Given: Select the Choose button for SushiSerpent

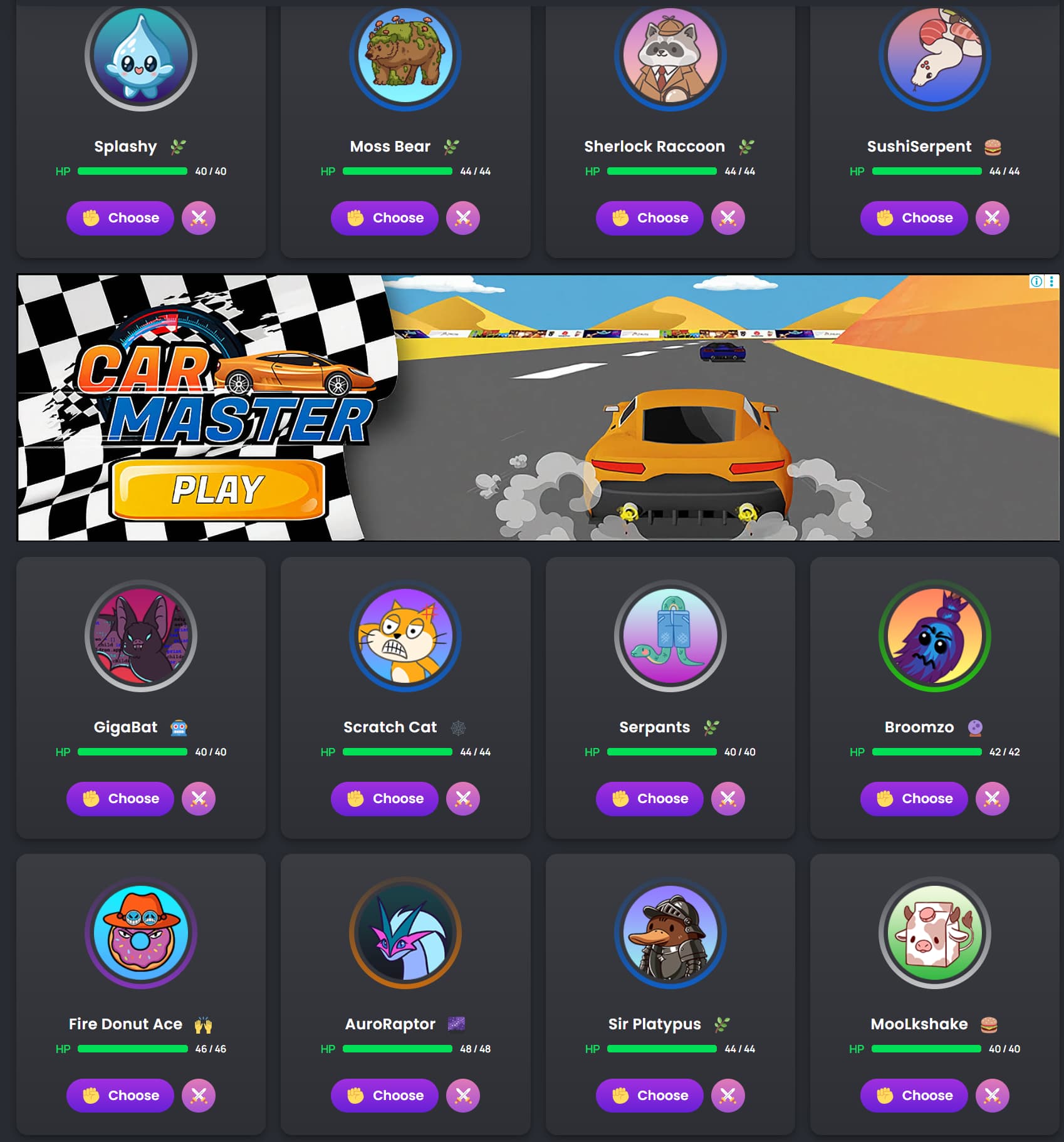Looking at the screenshot, I should point(914,218).
